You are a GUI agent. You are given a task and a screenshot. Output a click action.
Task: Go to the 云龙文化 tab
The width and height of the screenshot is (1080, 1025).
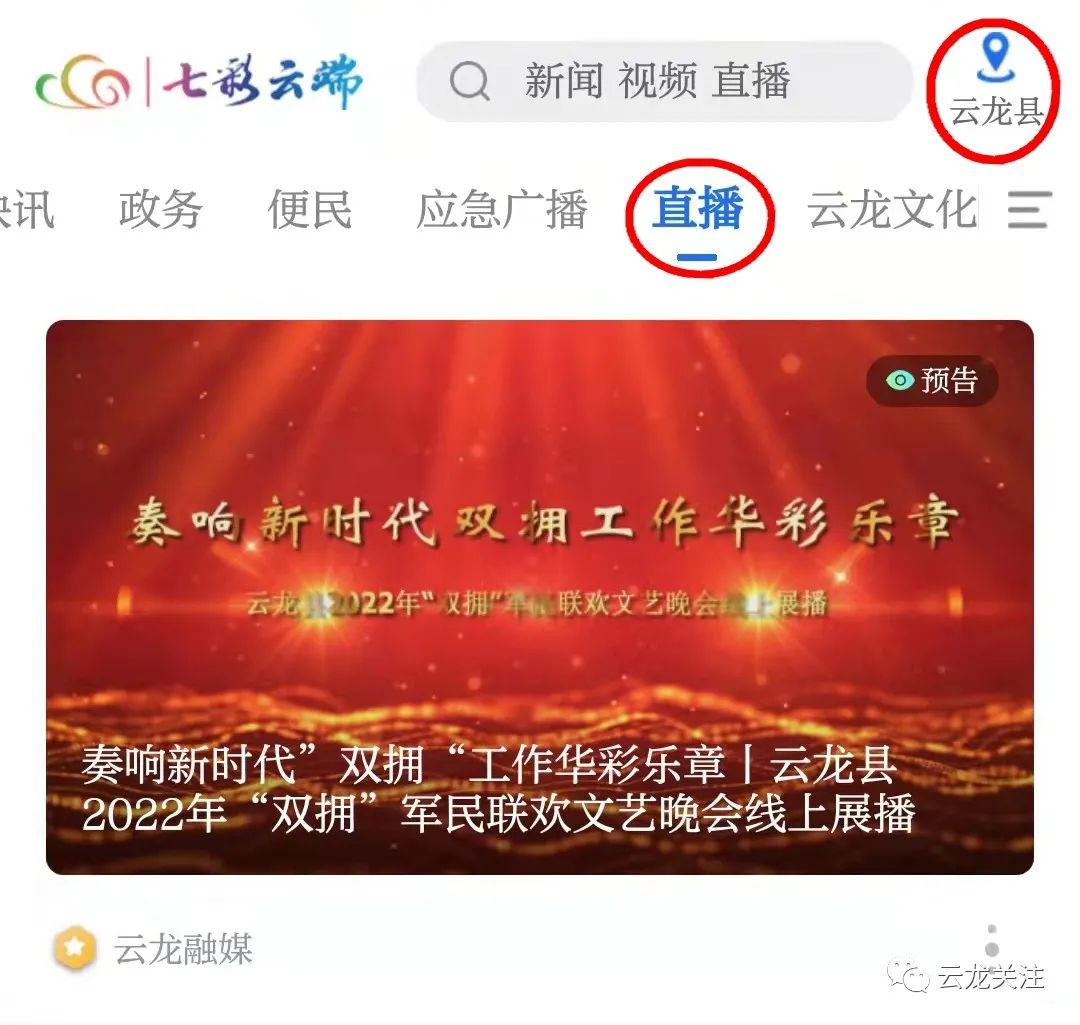point(890,211)
